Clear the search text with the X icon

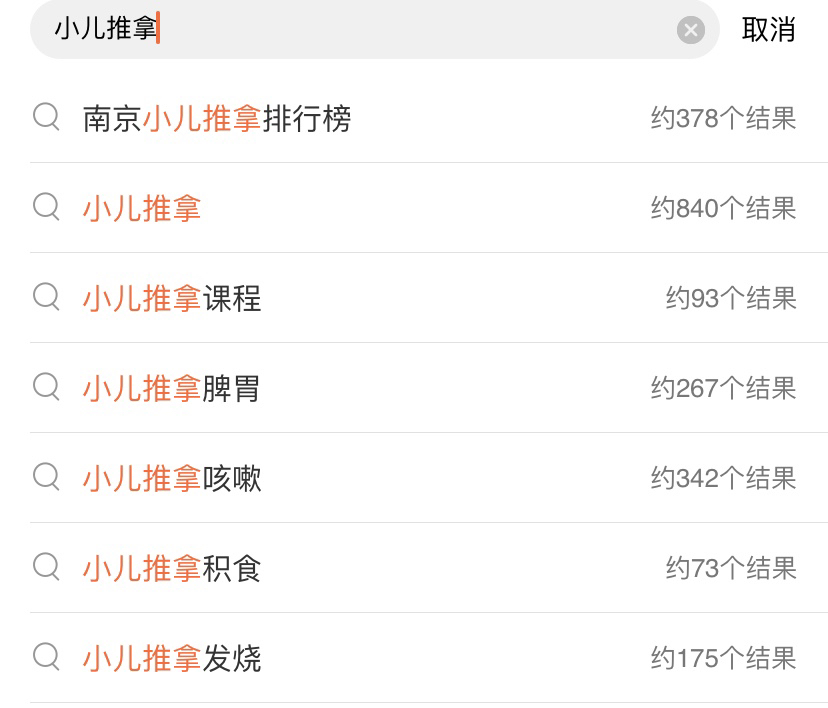[x=690, y=30]
